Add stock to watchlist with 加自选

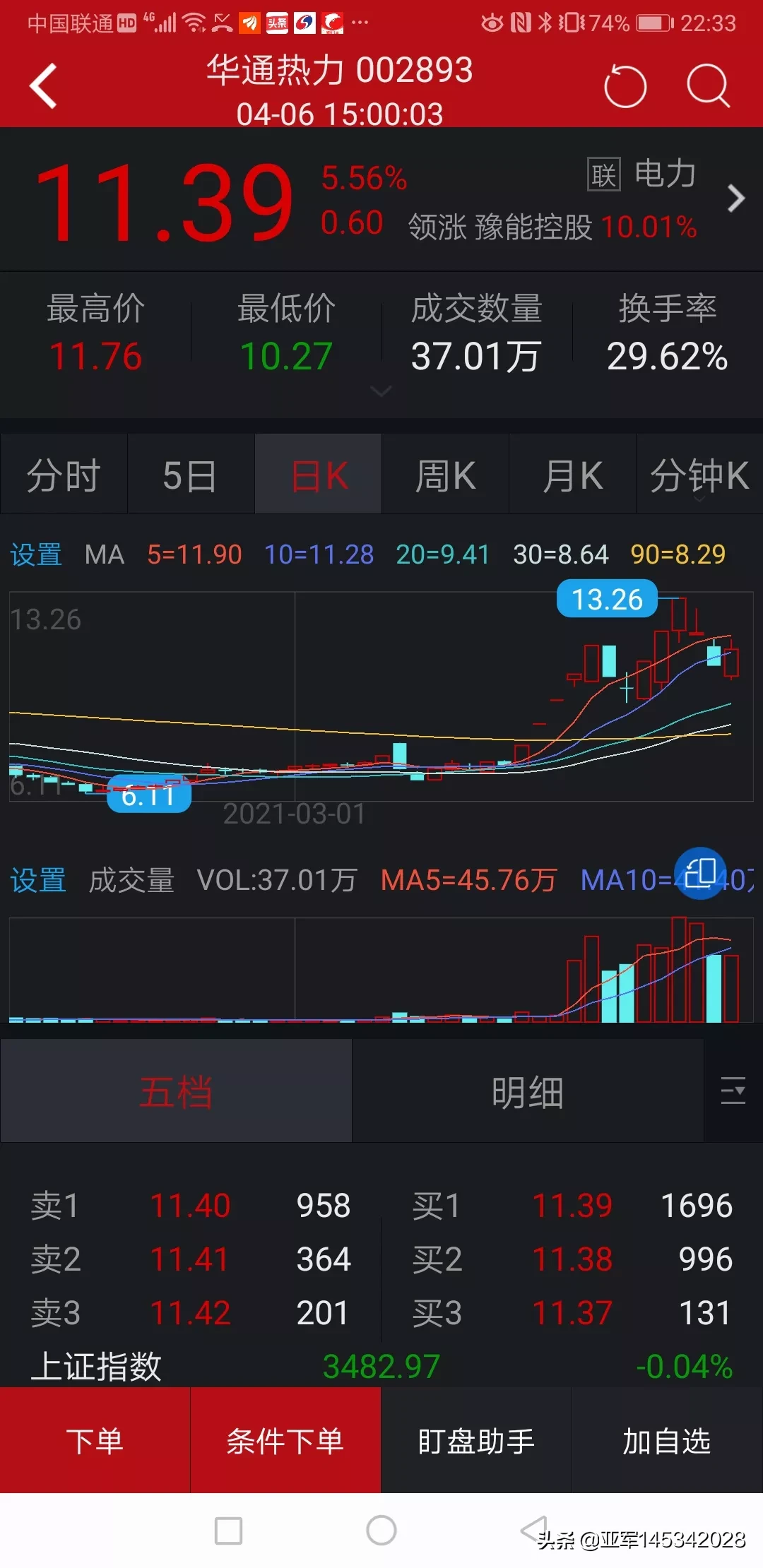pos(666,1441)
